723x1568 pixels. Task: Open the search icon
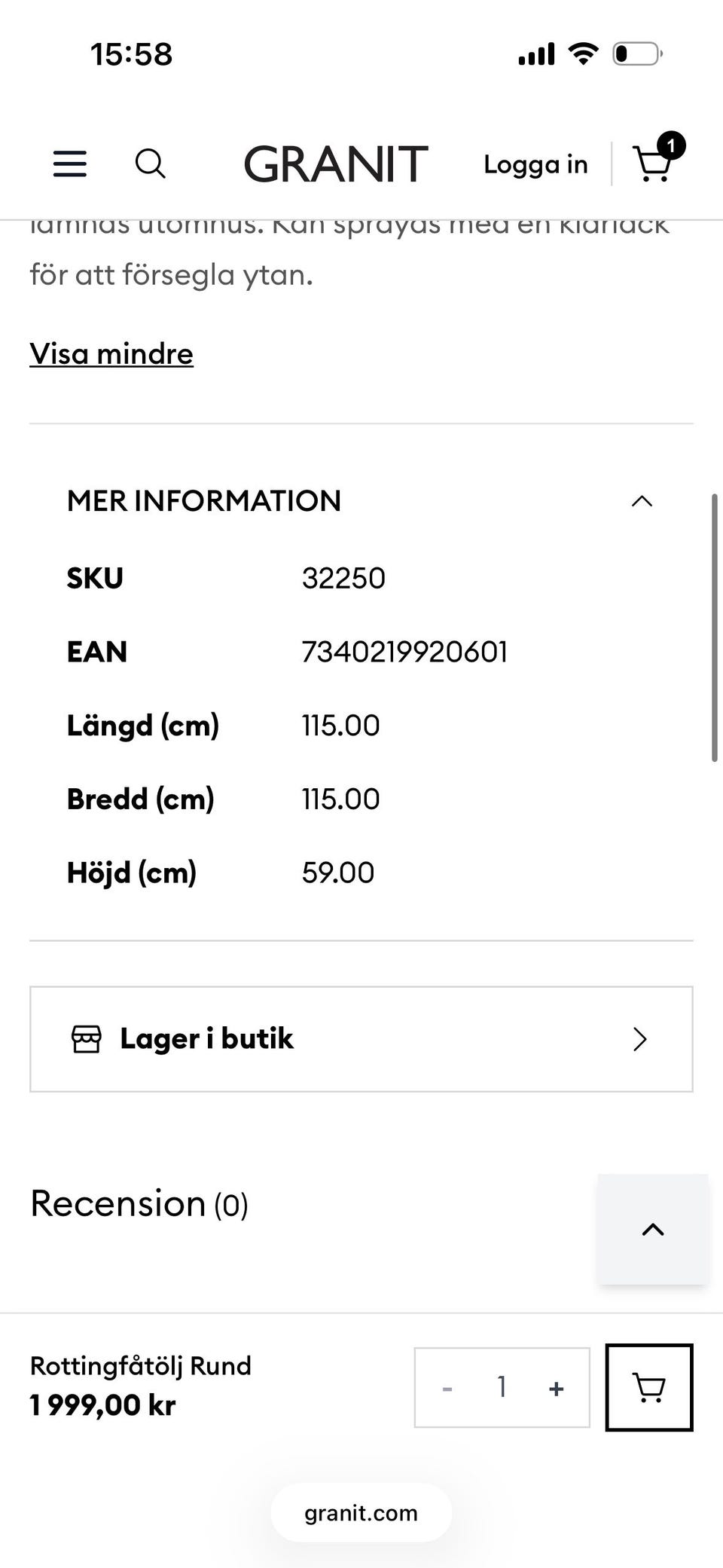click(x=150, y=164)
